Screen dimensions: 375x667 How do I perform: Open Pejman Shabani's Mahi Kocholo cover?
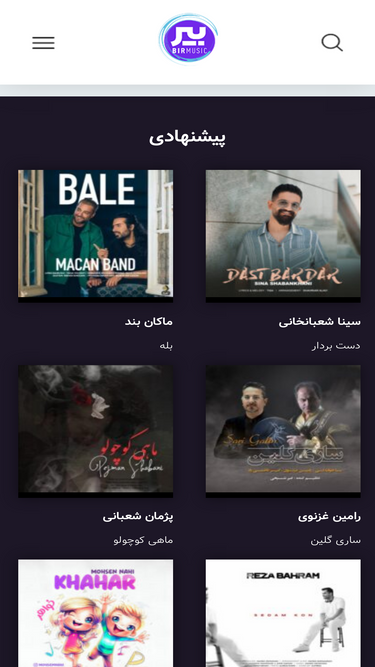click(96, 431)
